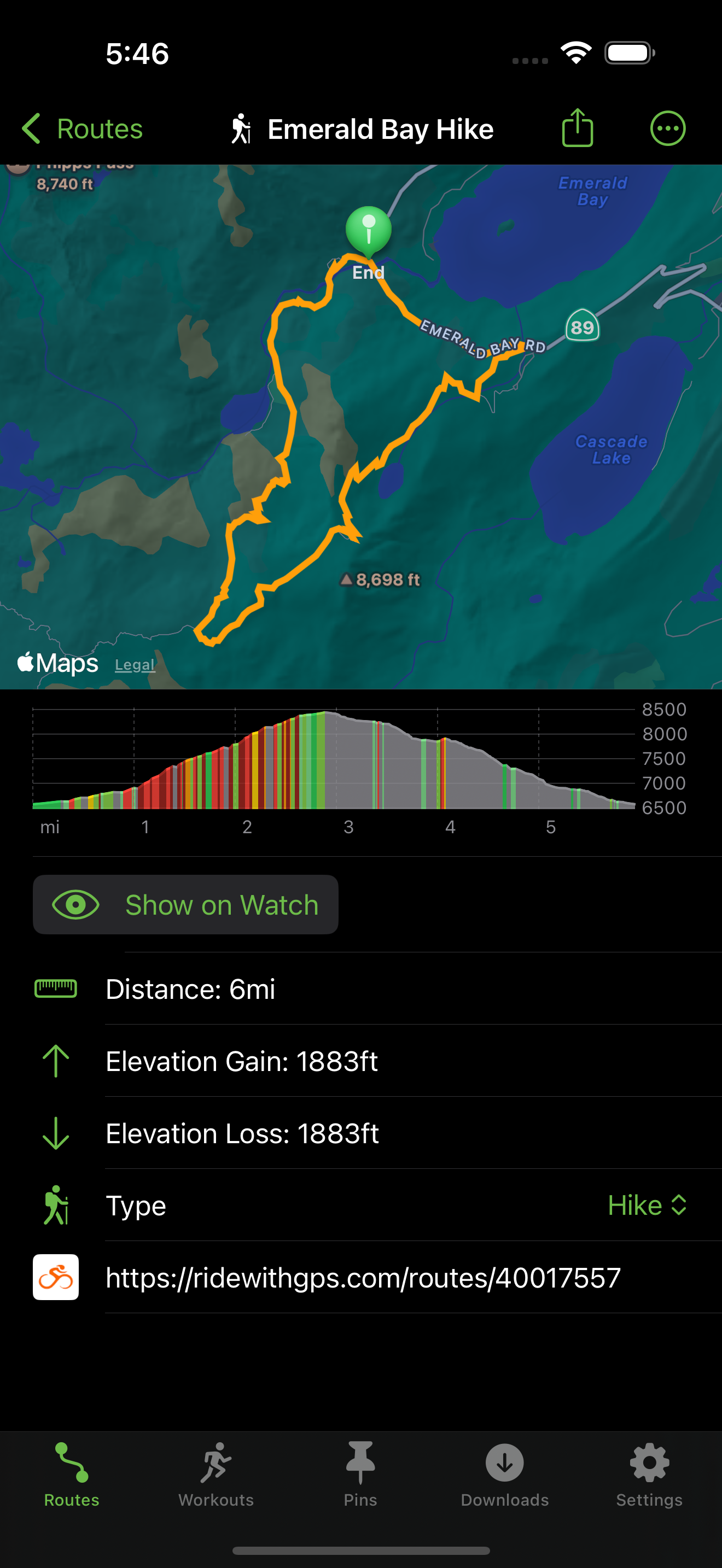Go to the Settings tab

click(649, 1473)
